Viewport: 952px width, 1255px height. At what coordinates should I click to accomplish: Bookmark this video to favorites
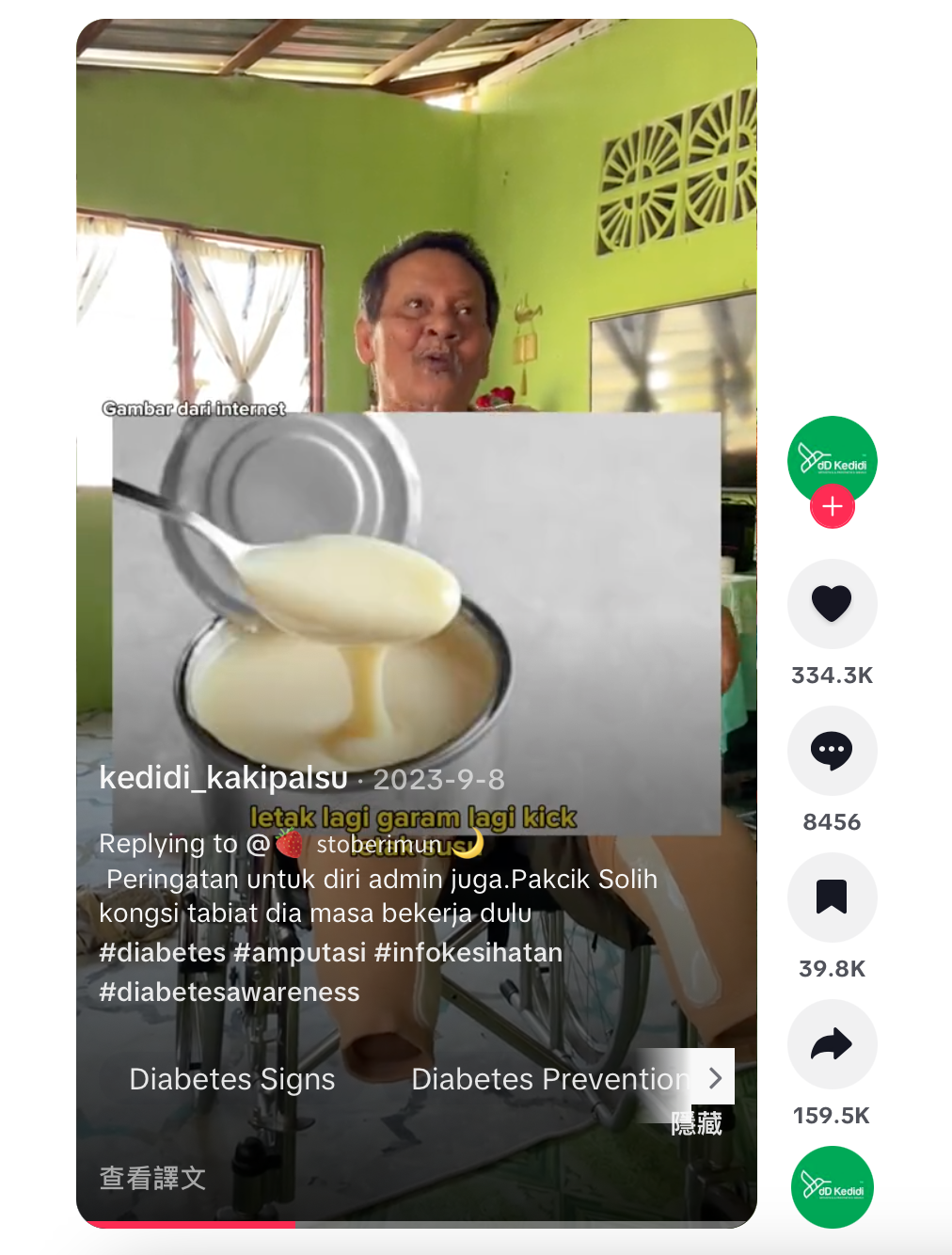pos(832,898)
